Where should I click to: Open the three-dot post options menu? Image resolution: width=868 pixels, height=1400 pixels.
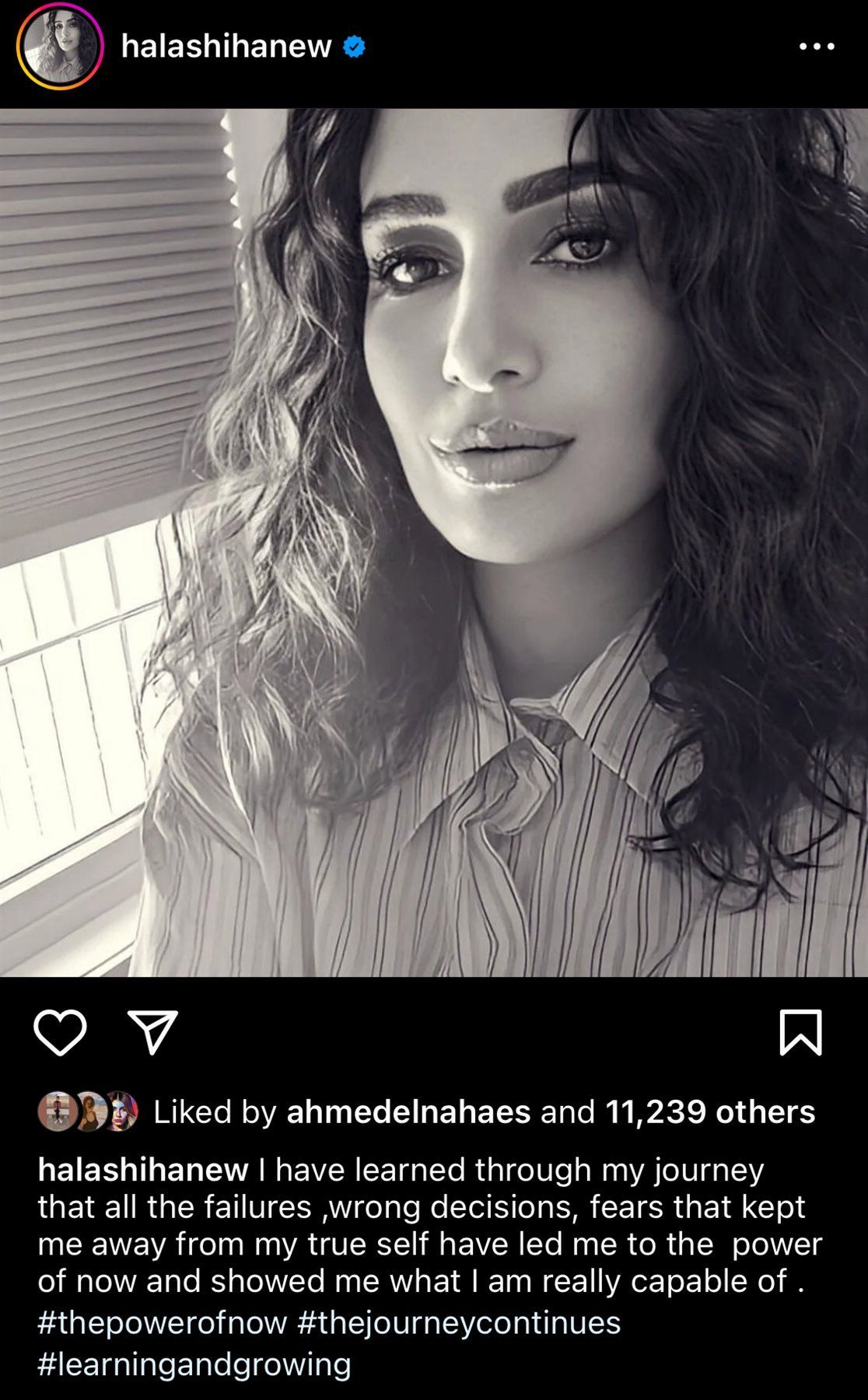pyautogui.click(x=817, y=47)
